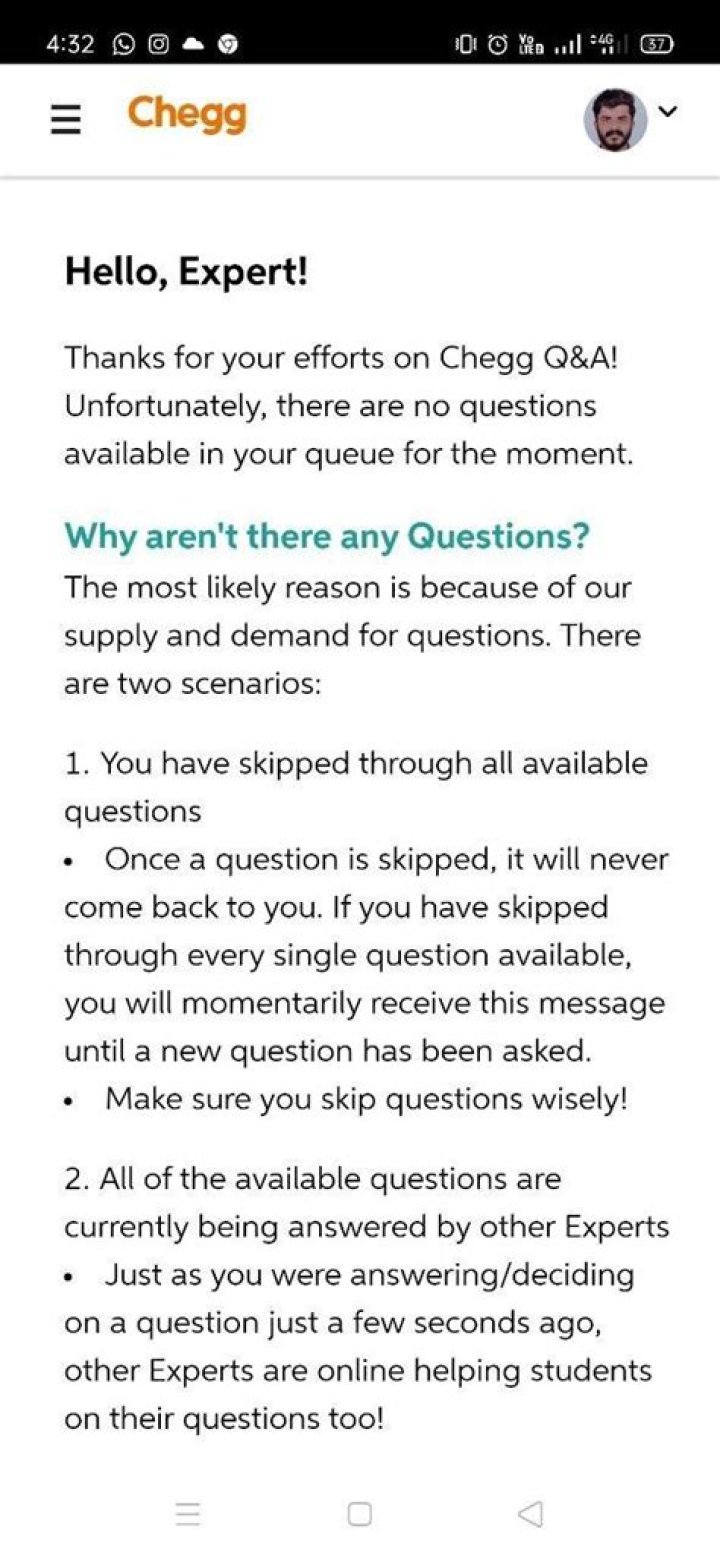Tap the vibrate mode status icon
720x1558 pixels.
pos(464,42)
